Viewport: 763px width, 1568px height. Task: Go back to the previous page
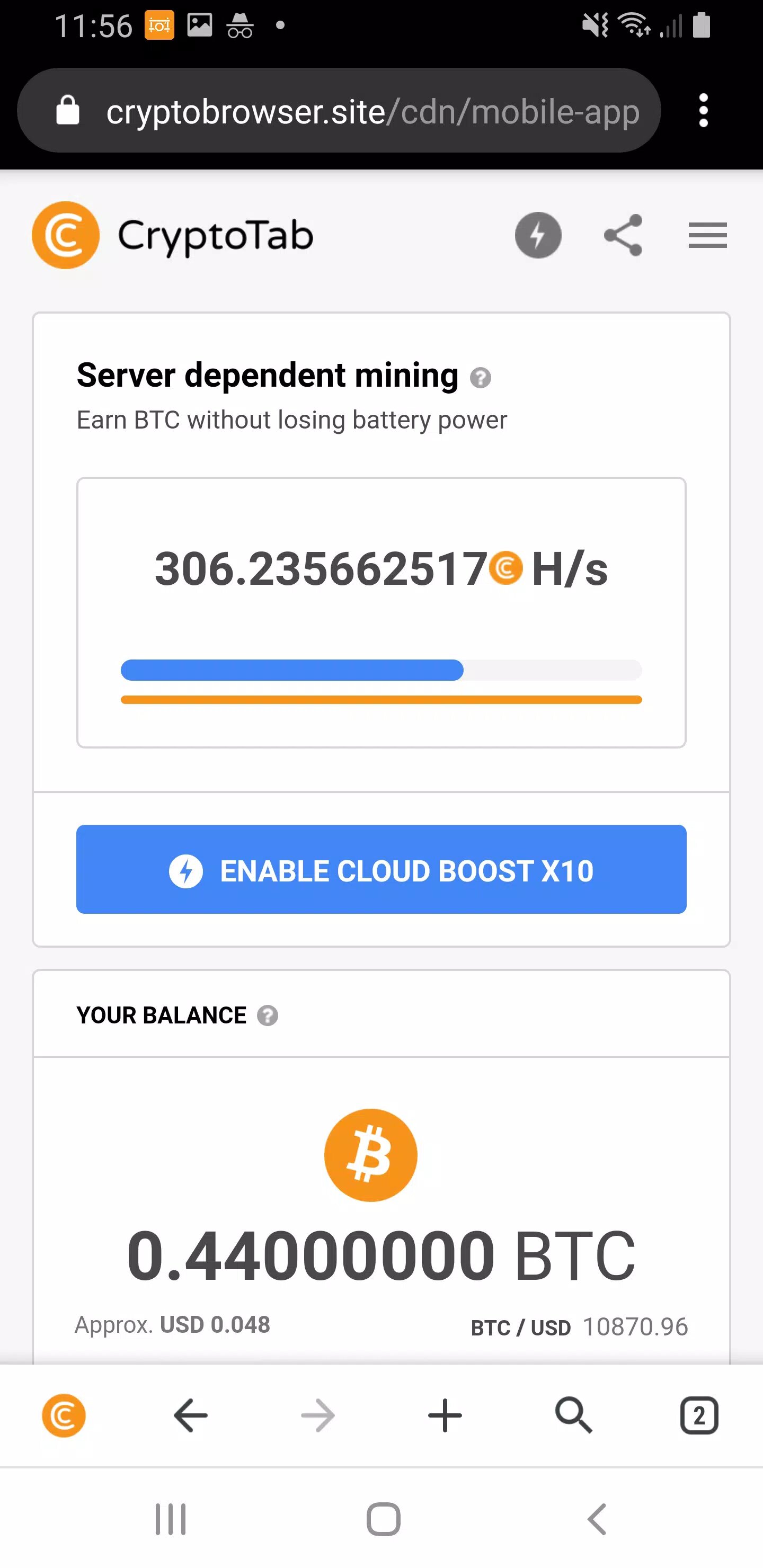[x=191, y=1415]
